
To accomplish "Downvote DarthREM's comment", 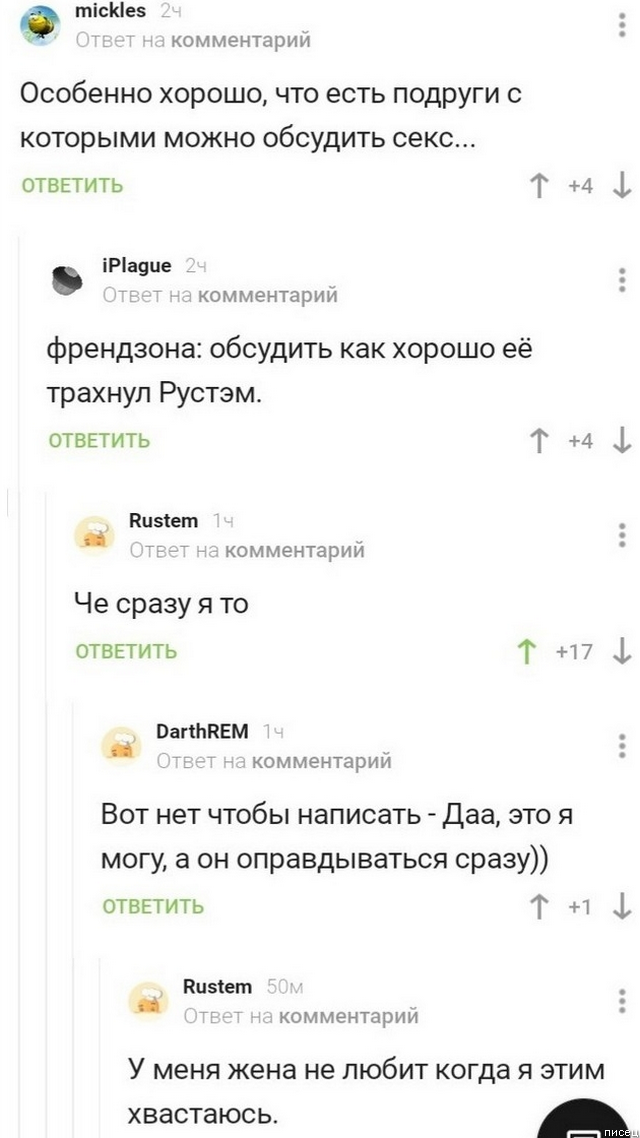I will pos(622,907).
